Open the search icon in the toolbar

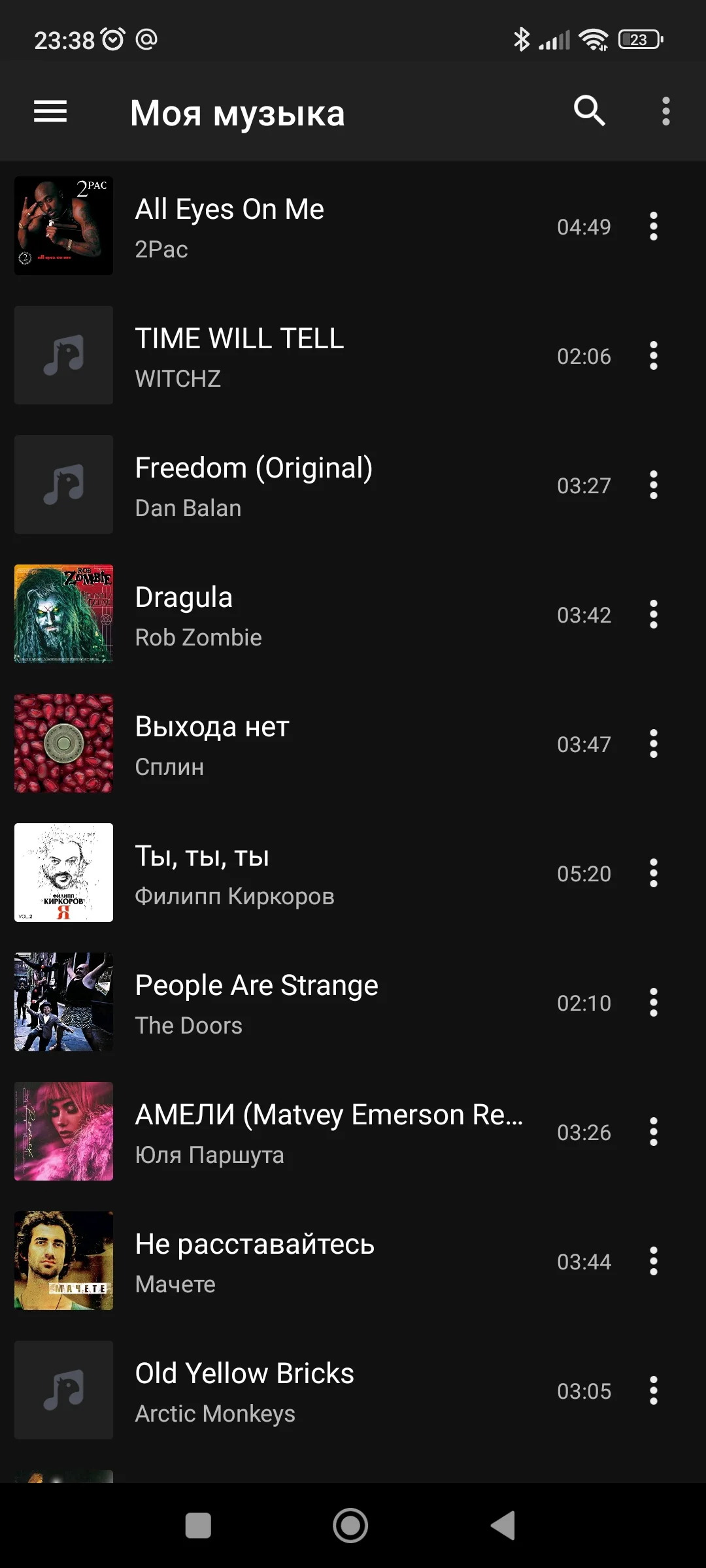[588, 111]
